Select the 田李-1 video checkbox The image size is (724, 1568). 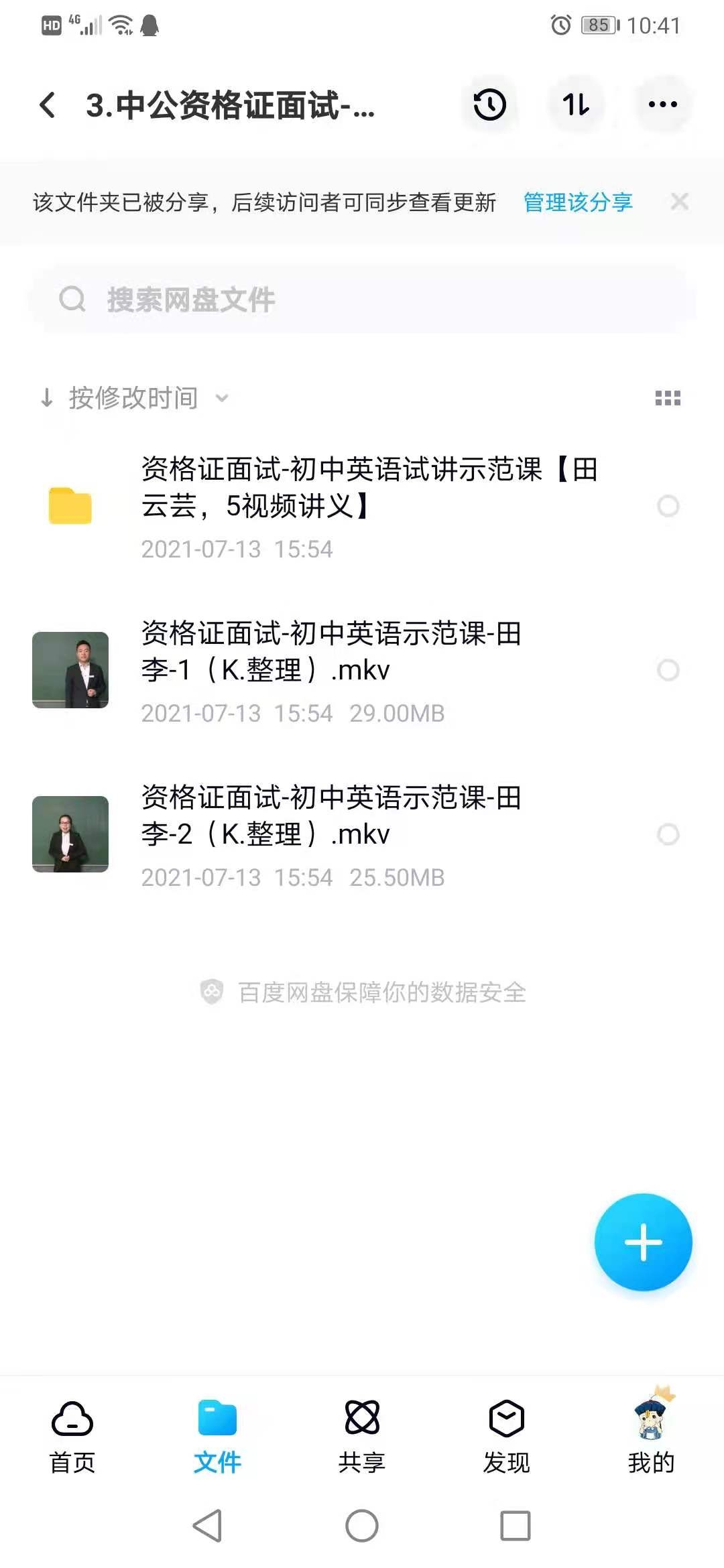(x=668, y=670)
